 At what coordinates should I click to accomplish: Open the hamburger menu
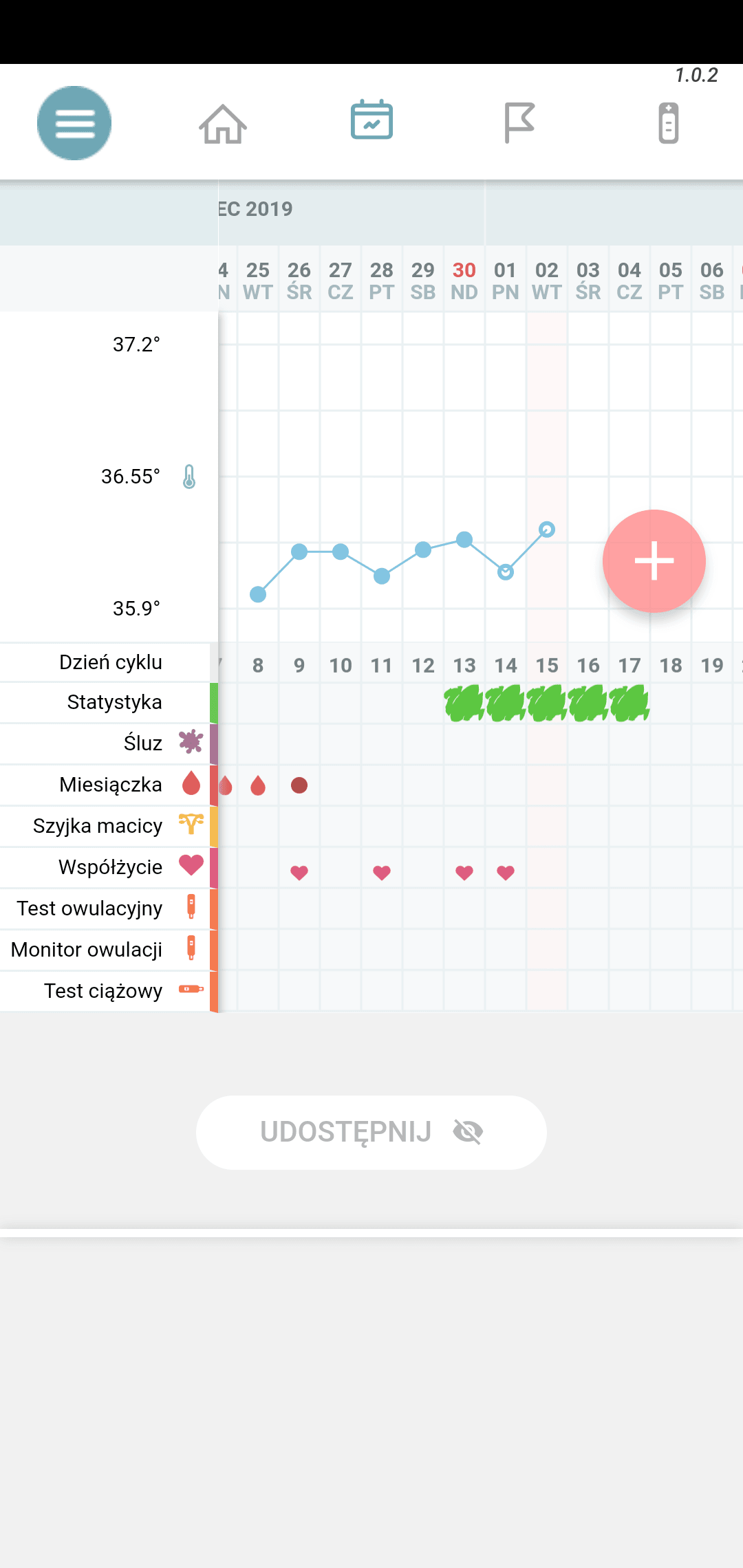pyautogui.click(x=74, y=123)
